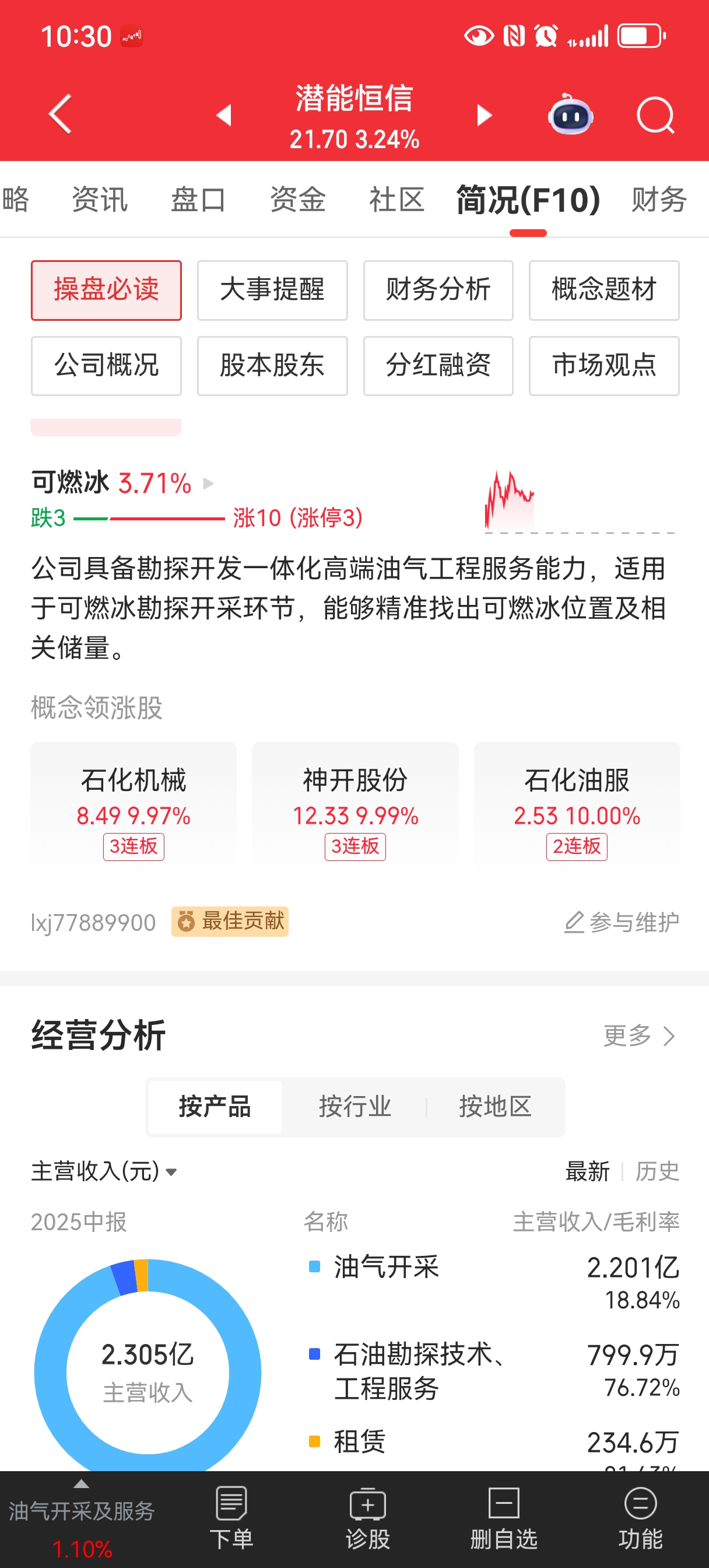The height and width of the screenshot is (1568, 709).
Task: Open the 财务 tab
Action: pos(659,199)
